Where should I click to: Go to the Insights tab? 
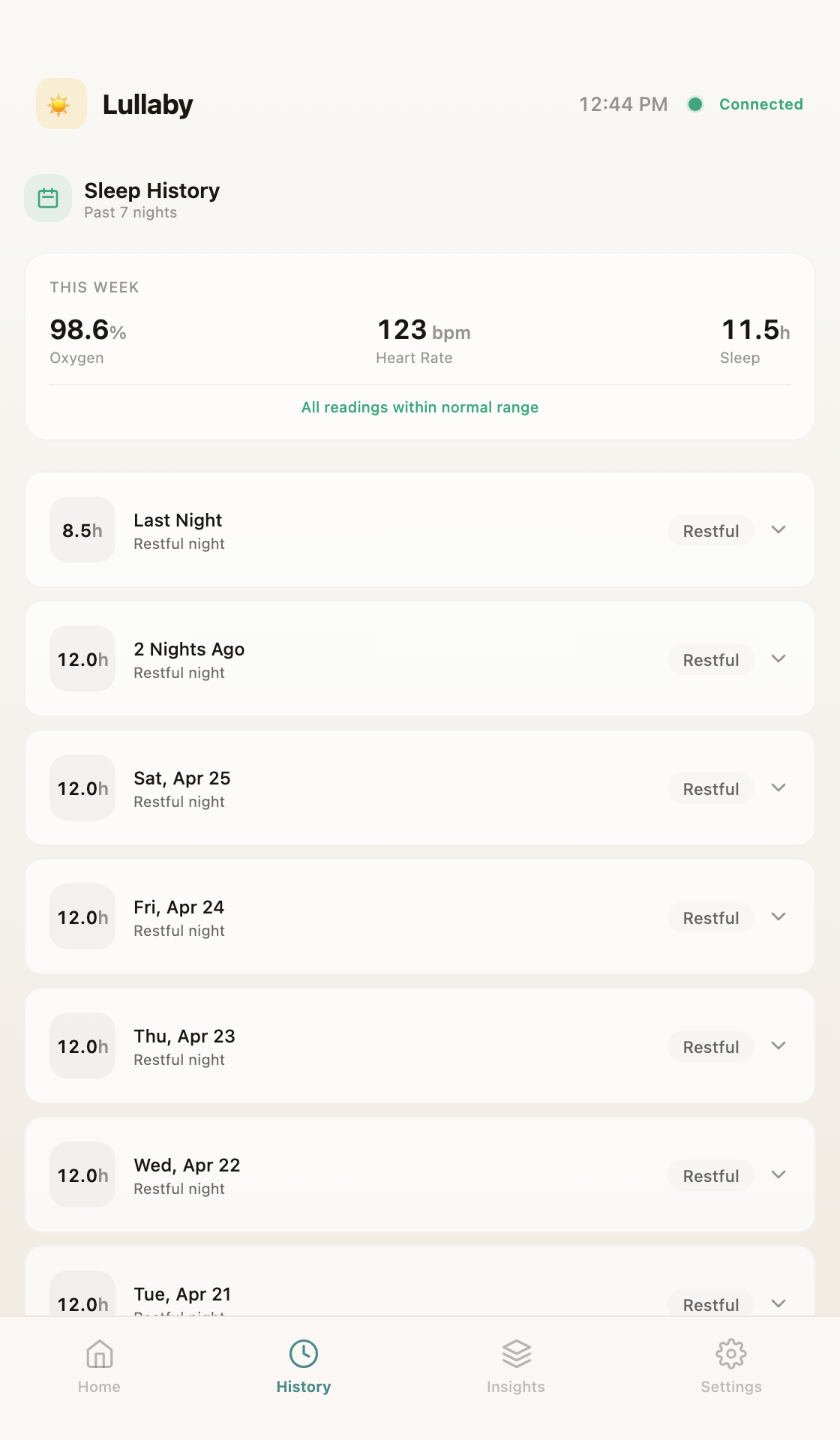click(x=516, y=1366)
